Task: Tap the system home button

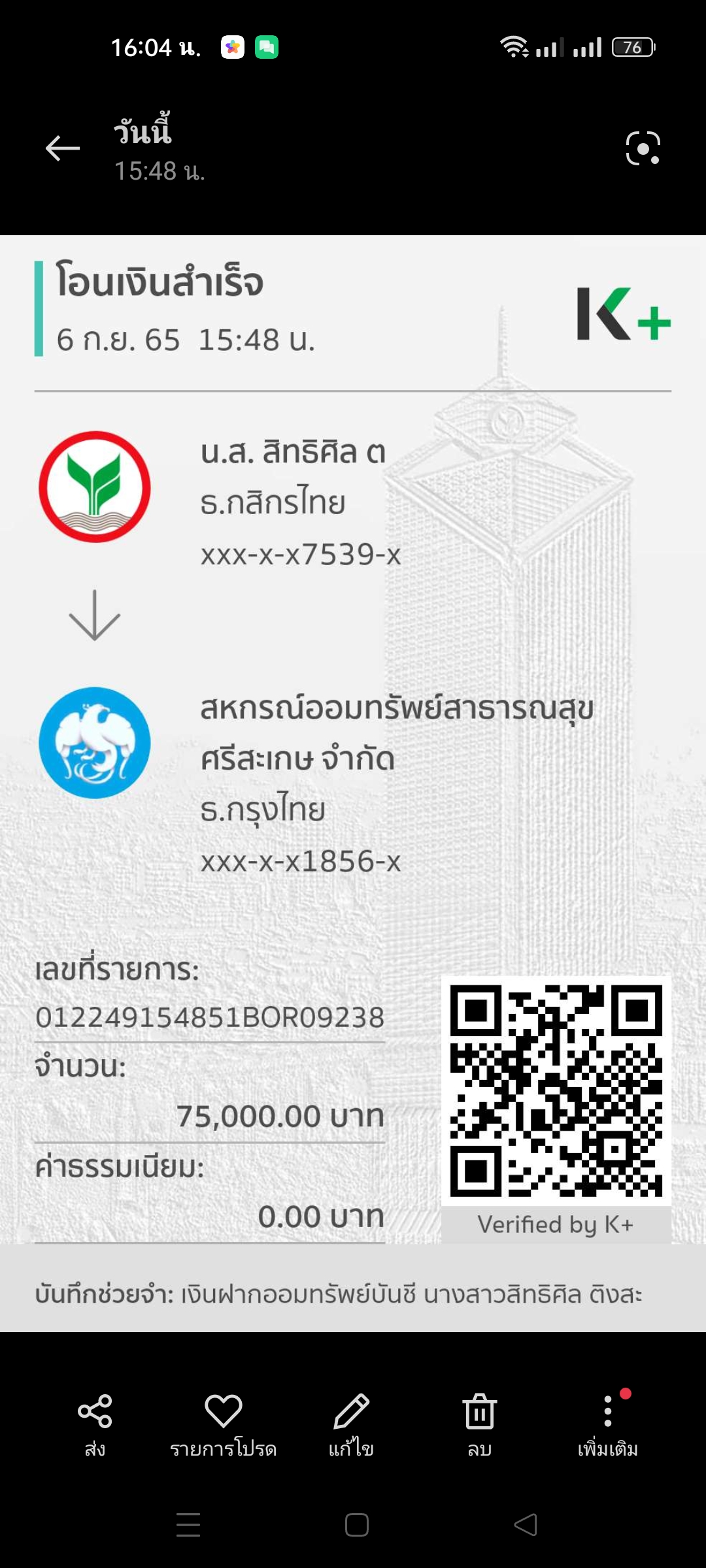Action: [x=357, y=1525]
